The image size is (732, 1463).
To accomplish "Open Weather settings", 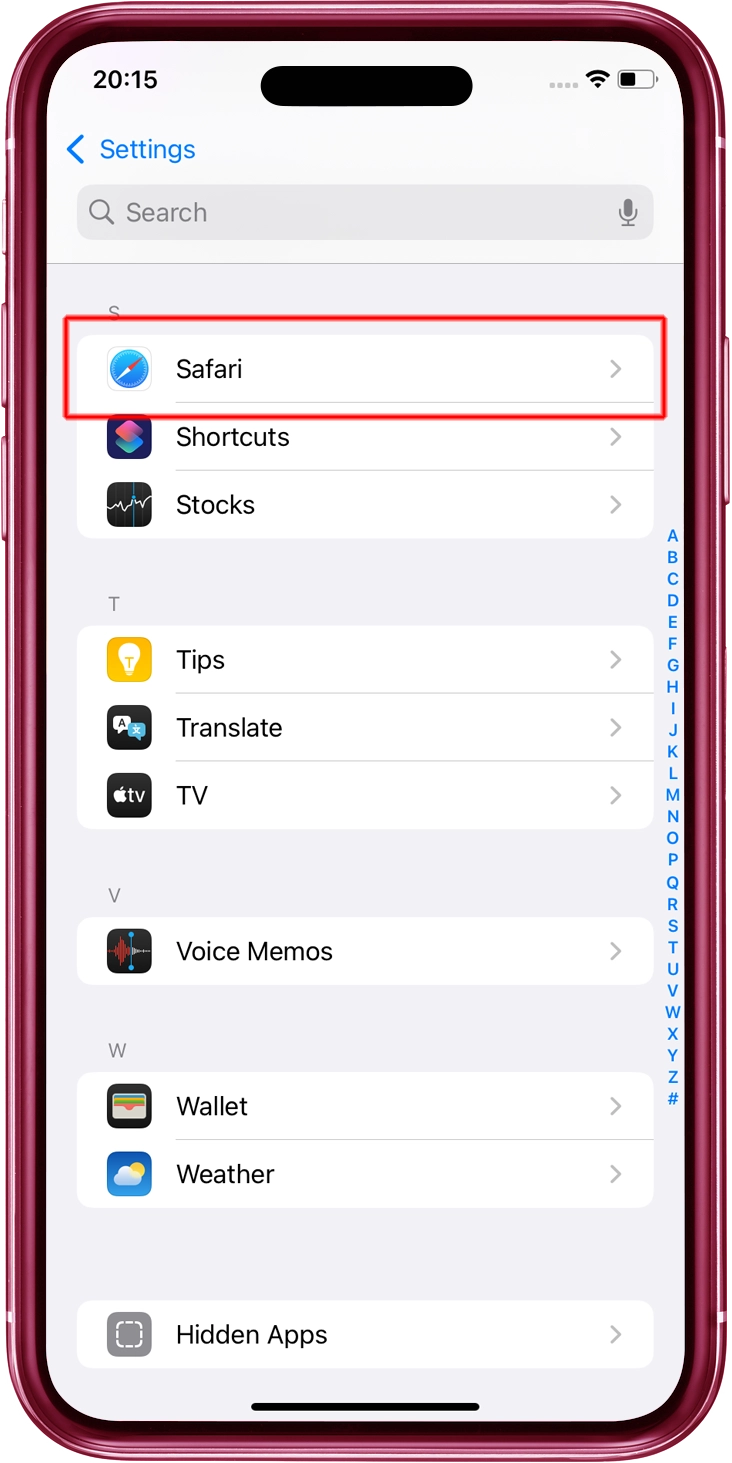I will [x=365, y=1174].
